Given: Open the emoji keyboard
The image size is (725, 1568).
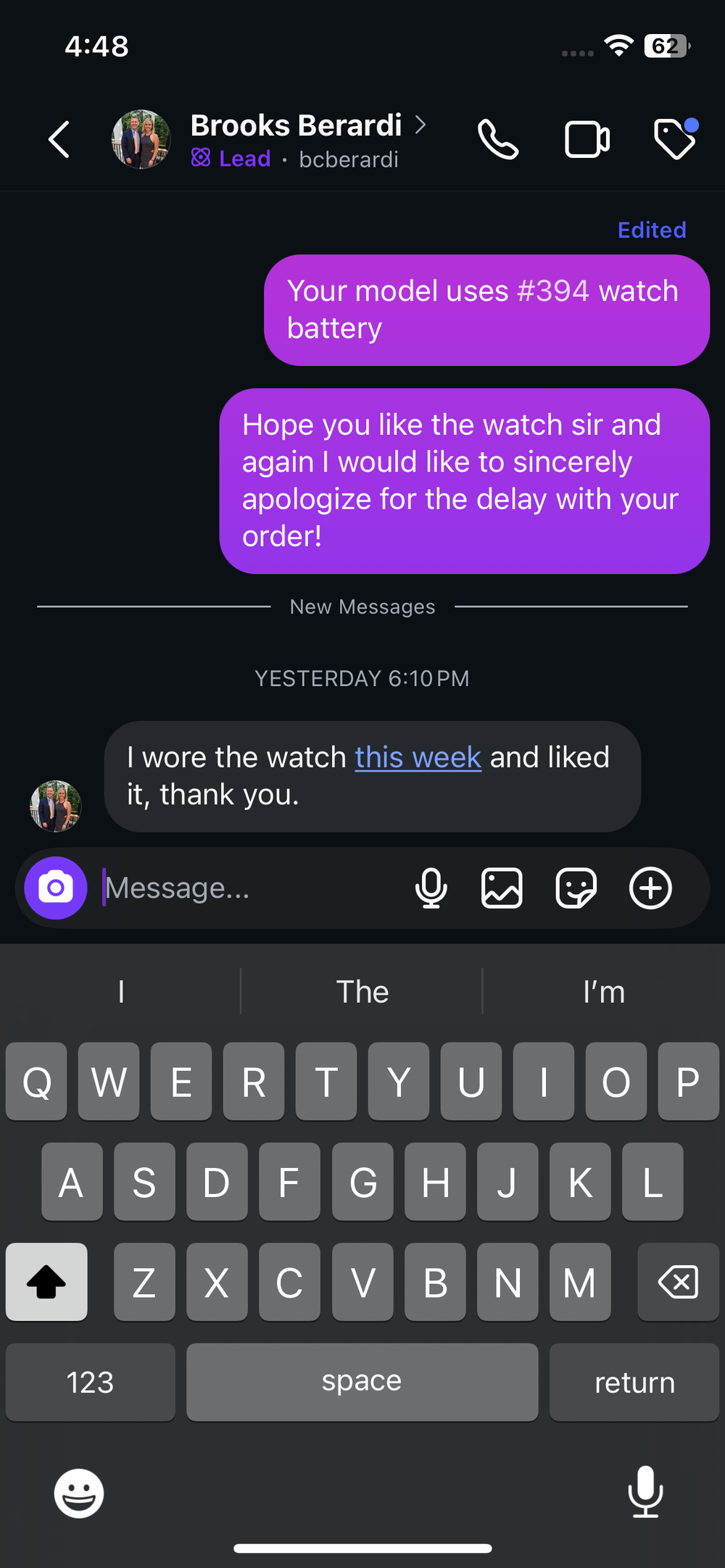Looking at the screenshot, I should [78, 1493].
